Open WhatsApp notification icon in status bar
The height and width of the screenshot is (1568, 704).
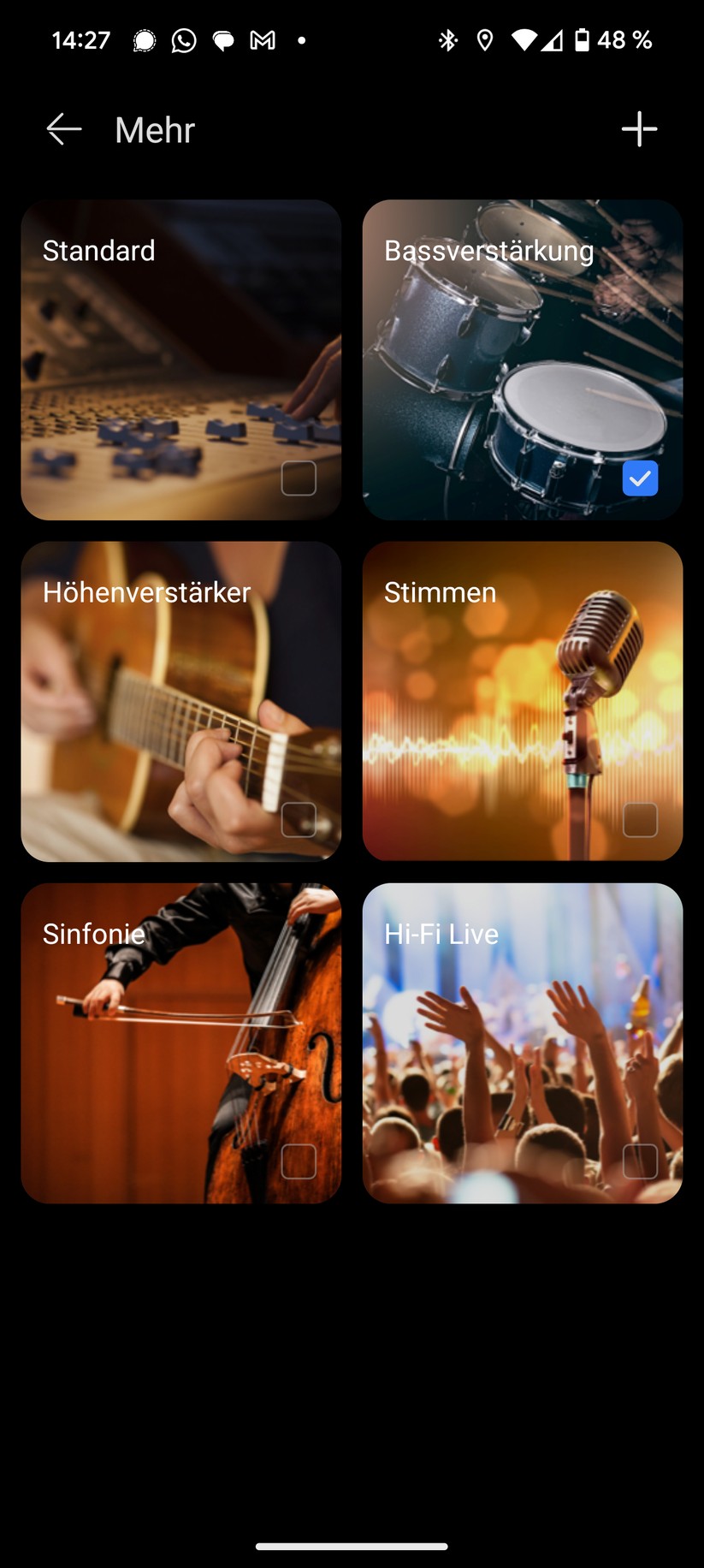pyautogui.click(x=185, y=39)
